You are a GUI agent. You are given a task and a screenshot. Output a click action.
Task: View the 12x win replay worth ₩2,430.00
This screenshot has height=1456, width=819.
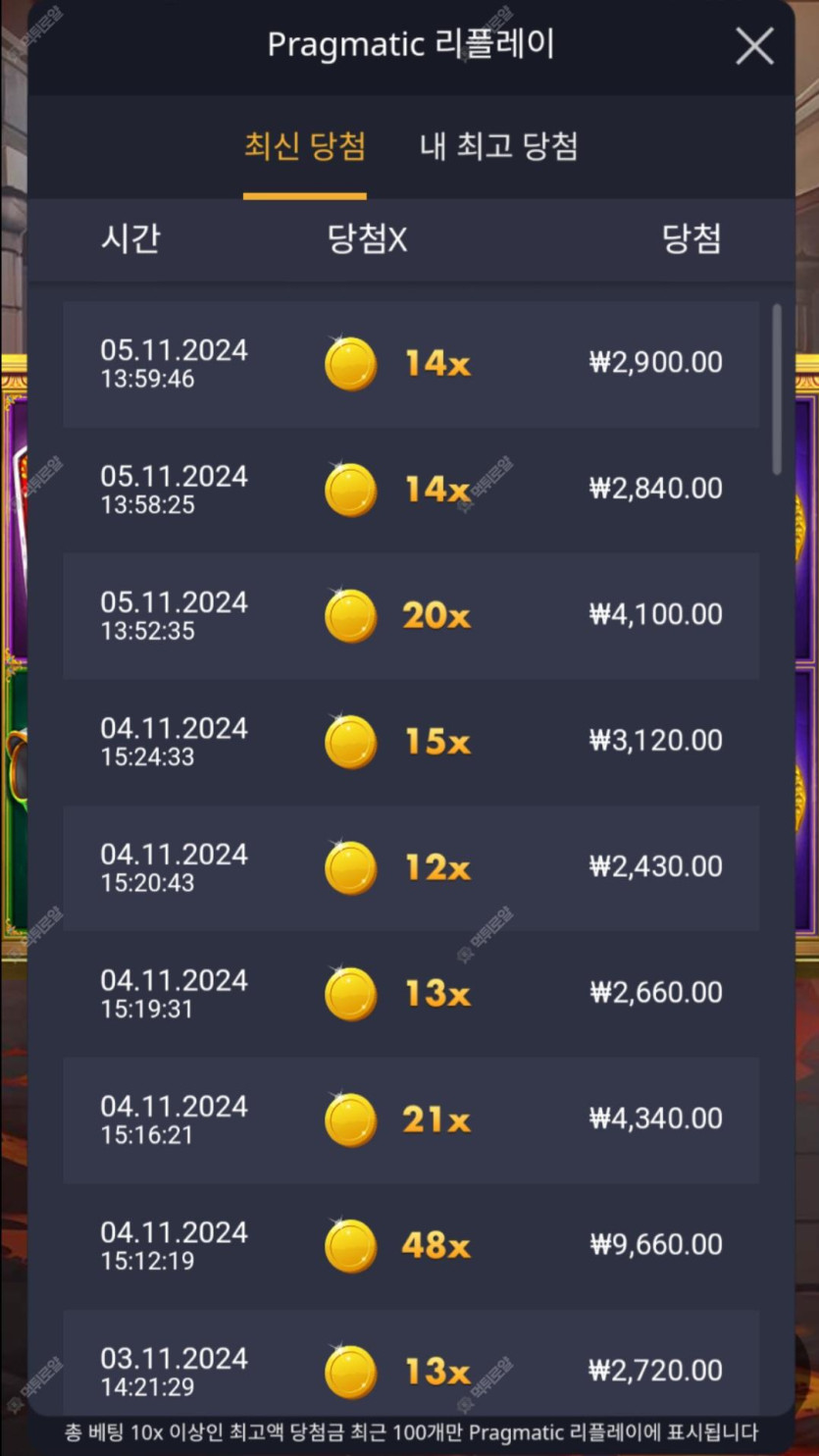coord(410,867)
